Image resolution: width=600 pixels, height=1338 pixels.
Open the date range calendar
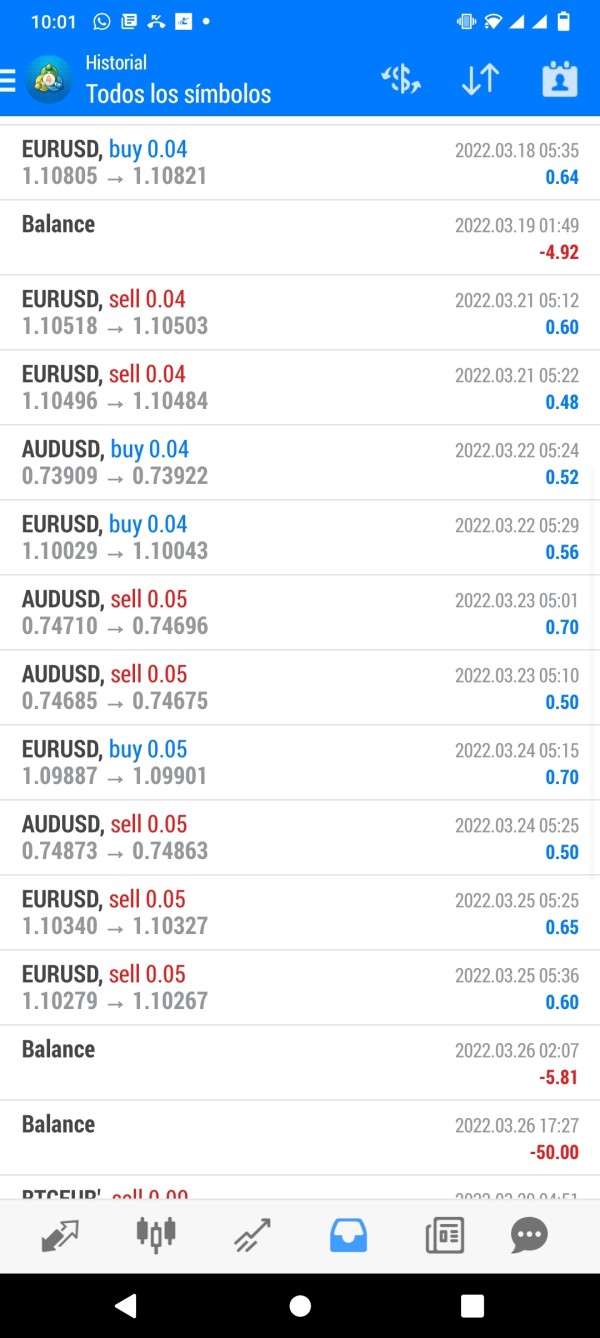click(x=560, y=80)
